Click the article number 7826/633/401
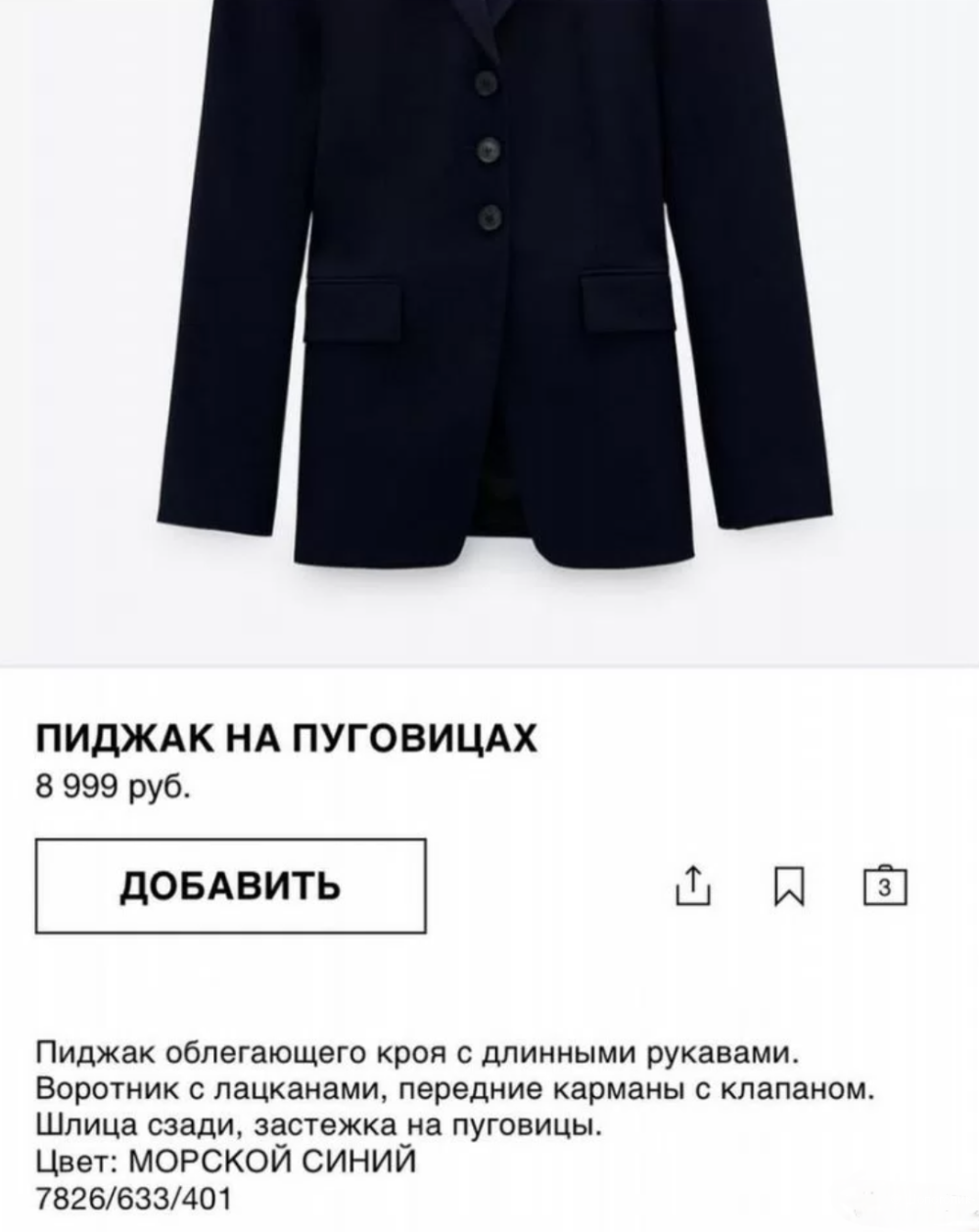 133,1202
